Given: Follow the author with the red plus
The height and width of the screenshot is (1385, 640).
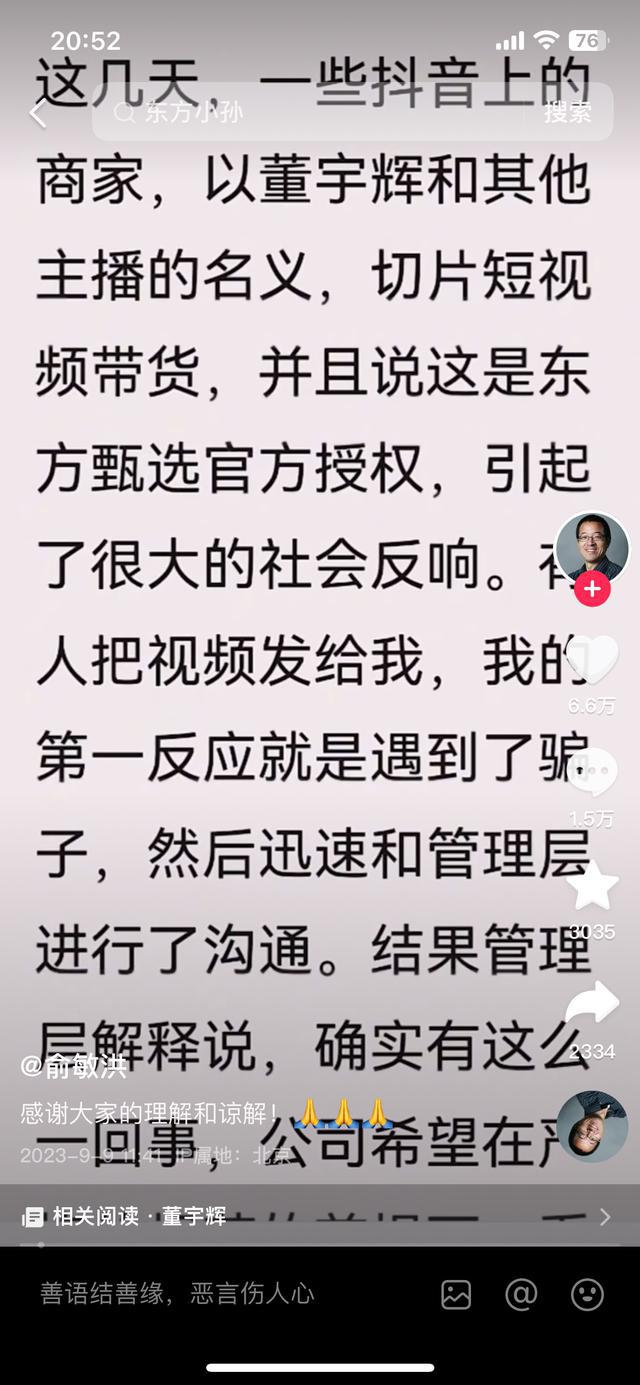Looking at the screenshot, I should (x=592, y=589).
